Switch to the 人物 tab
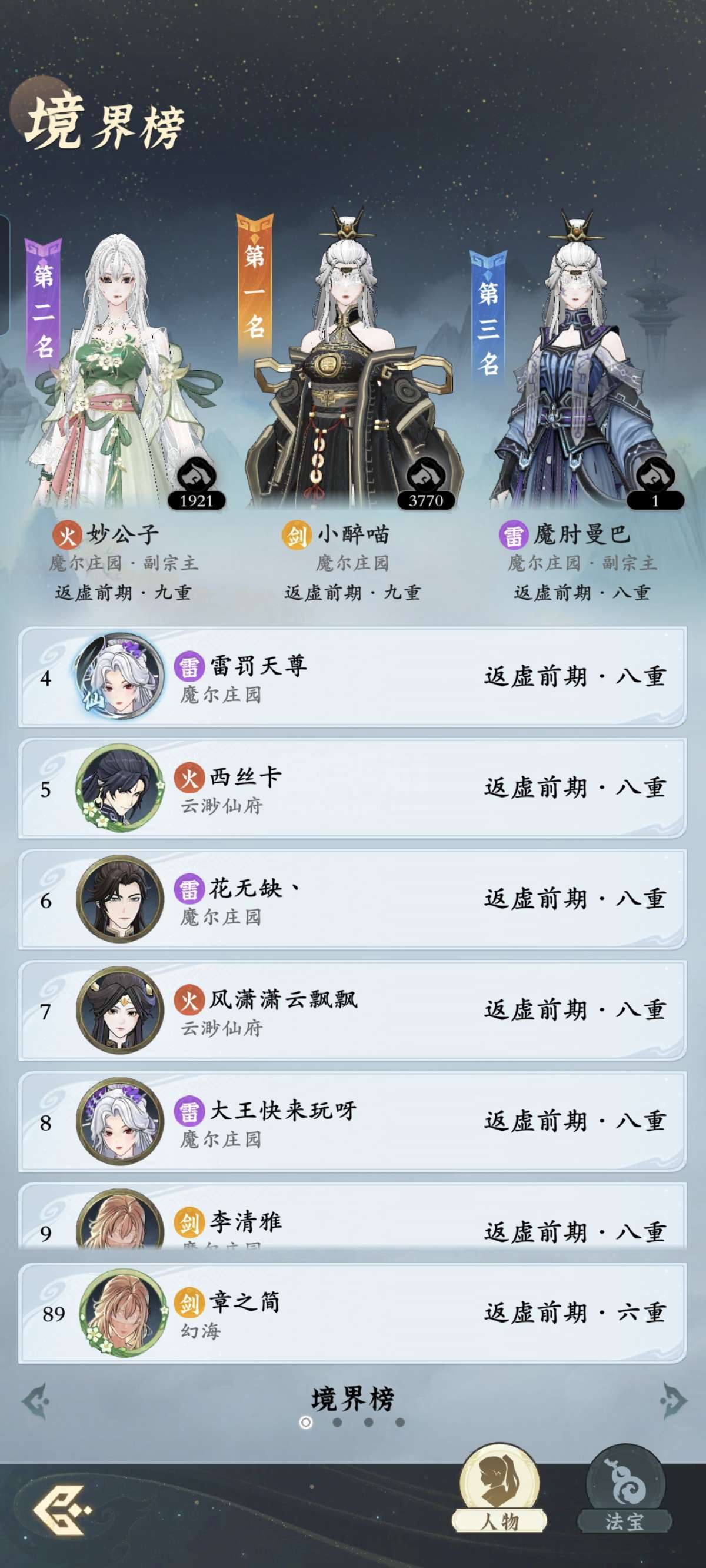706x1568 pixels. click(x=499, y=1489)
